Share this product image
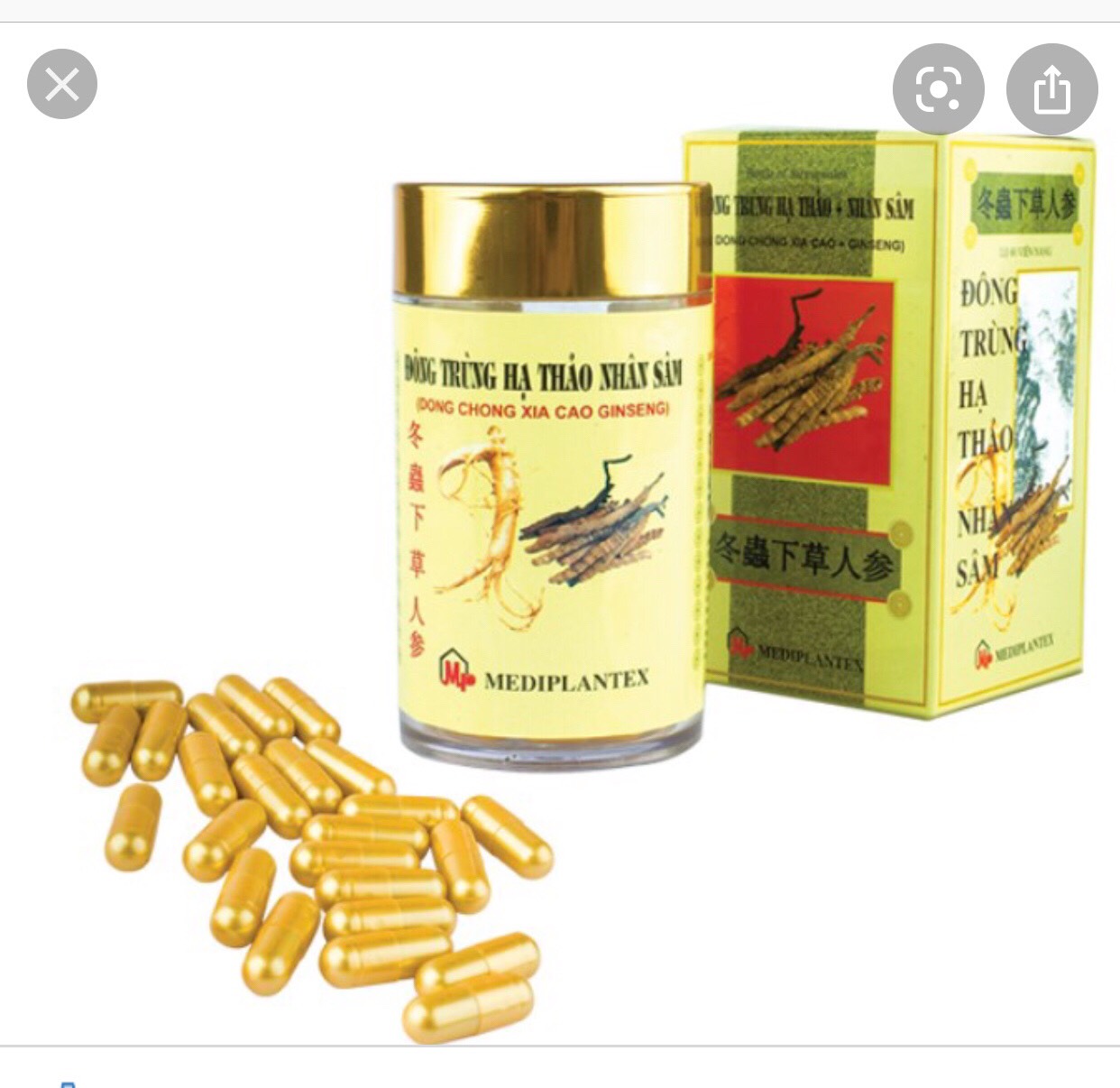Screen dimensions: 1120x1088 (1051, 89)
